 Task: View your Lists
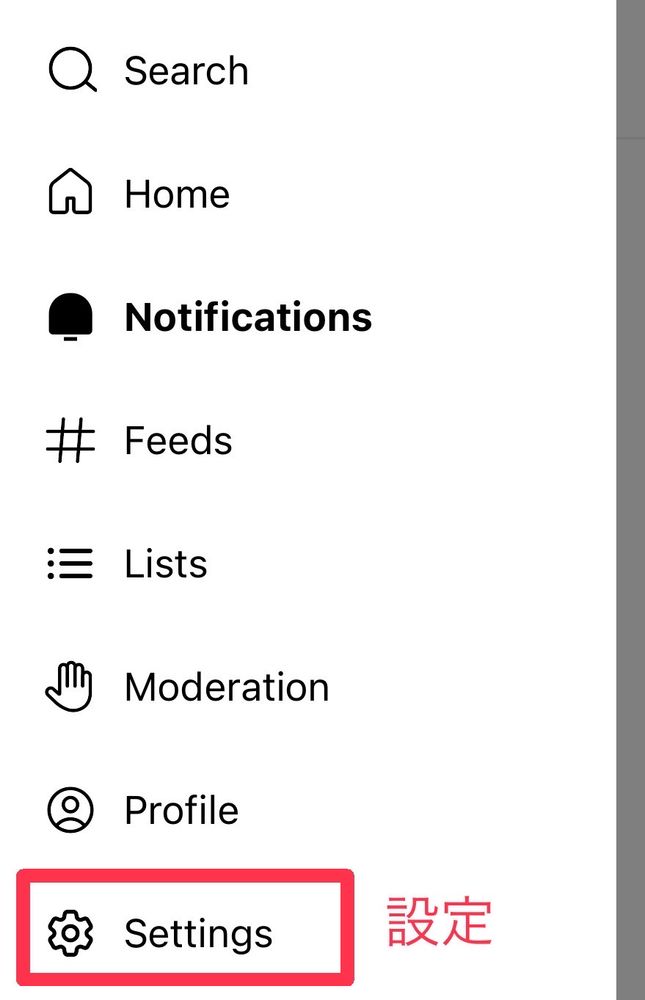tap(130, 564)
